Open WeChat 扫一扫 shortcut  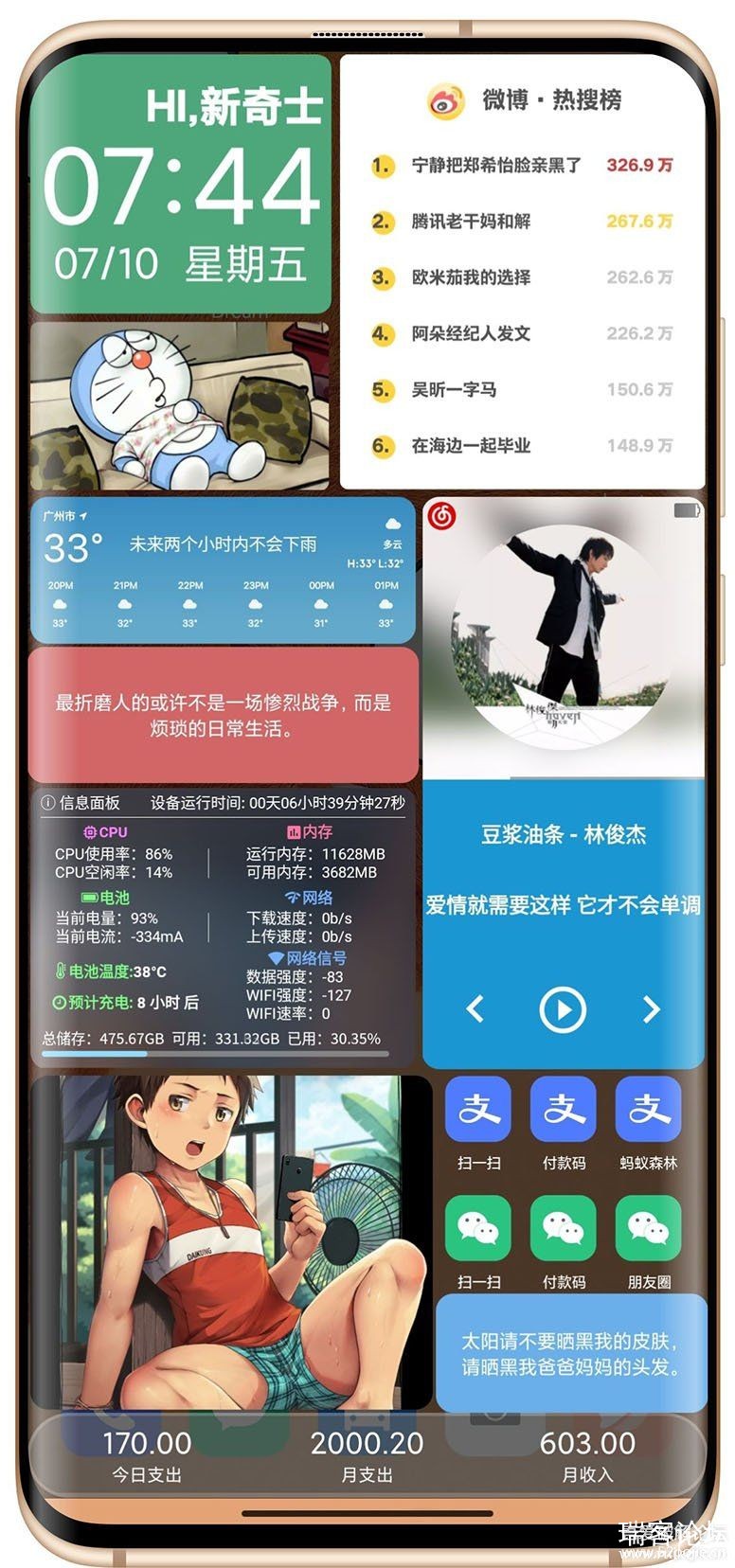pyautogui.click(x=478, y=1229)
